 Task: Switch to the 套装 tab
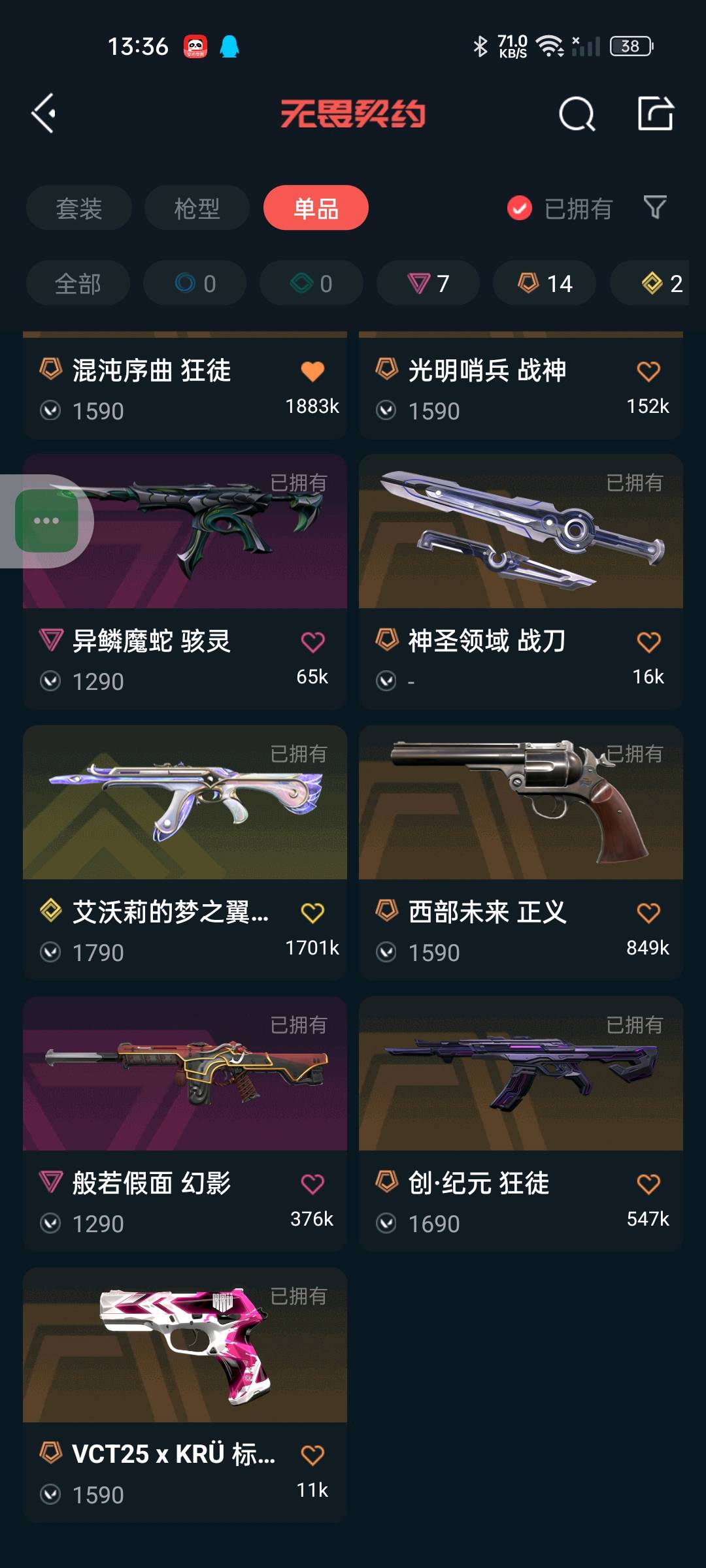click(79, 208)
